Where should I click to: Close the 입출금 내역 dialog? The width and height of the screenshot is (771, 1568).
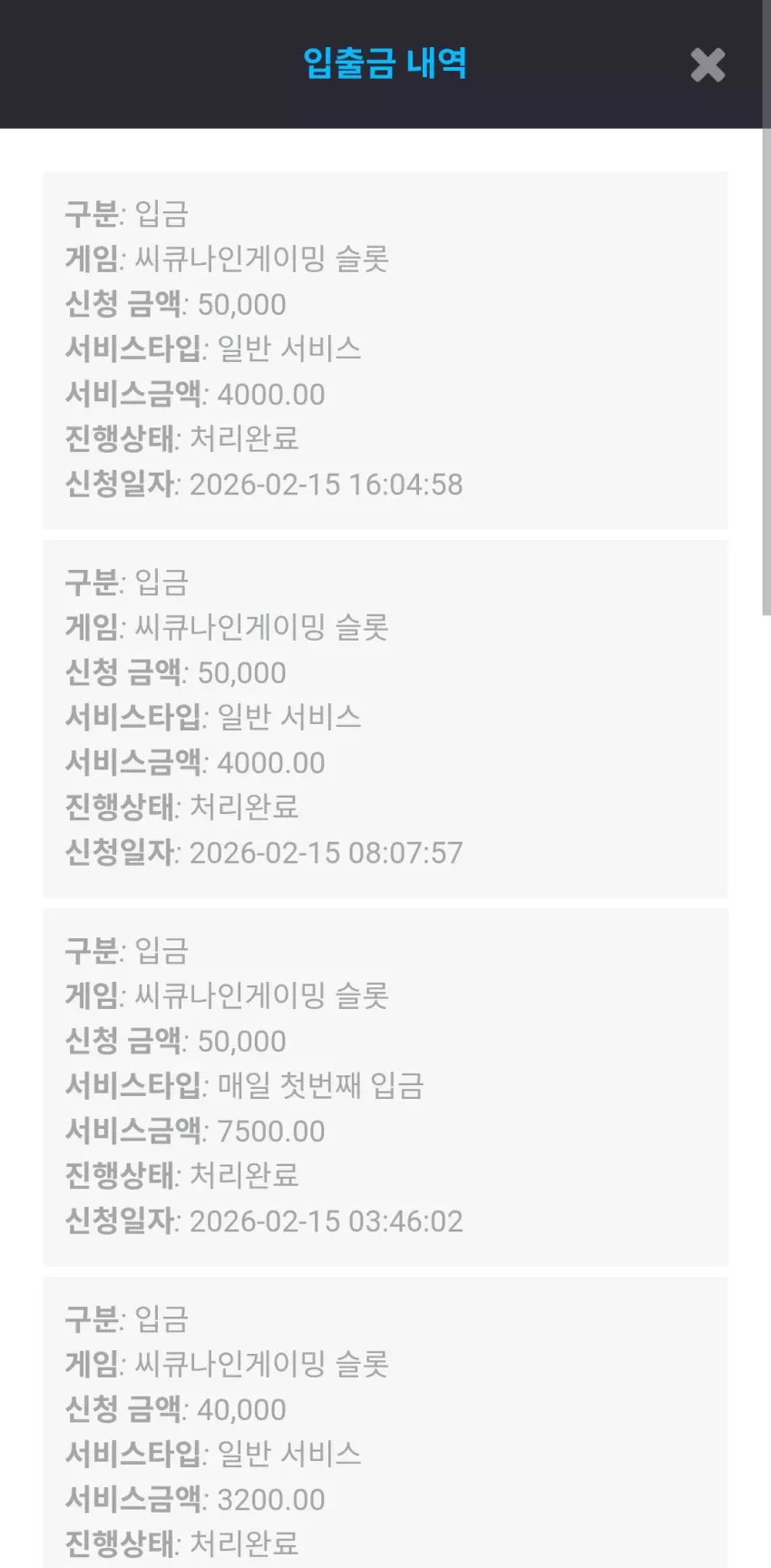point(708,64)
